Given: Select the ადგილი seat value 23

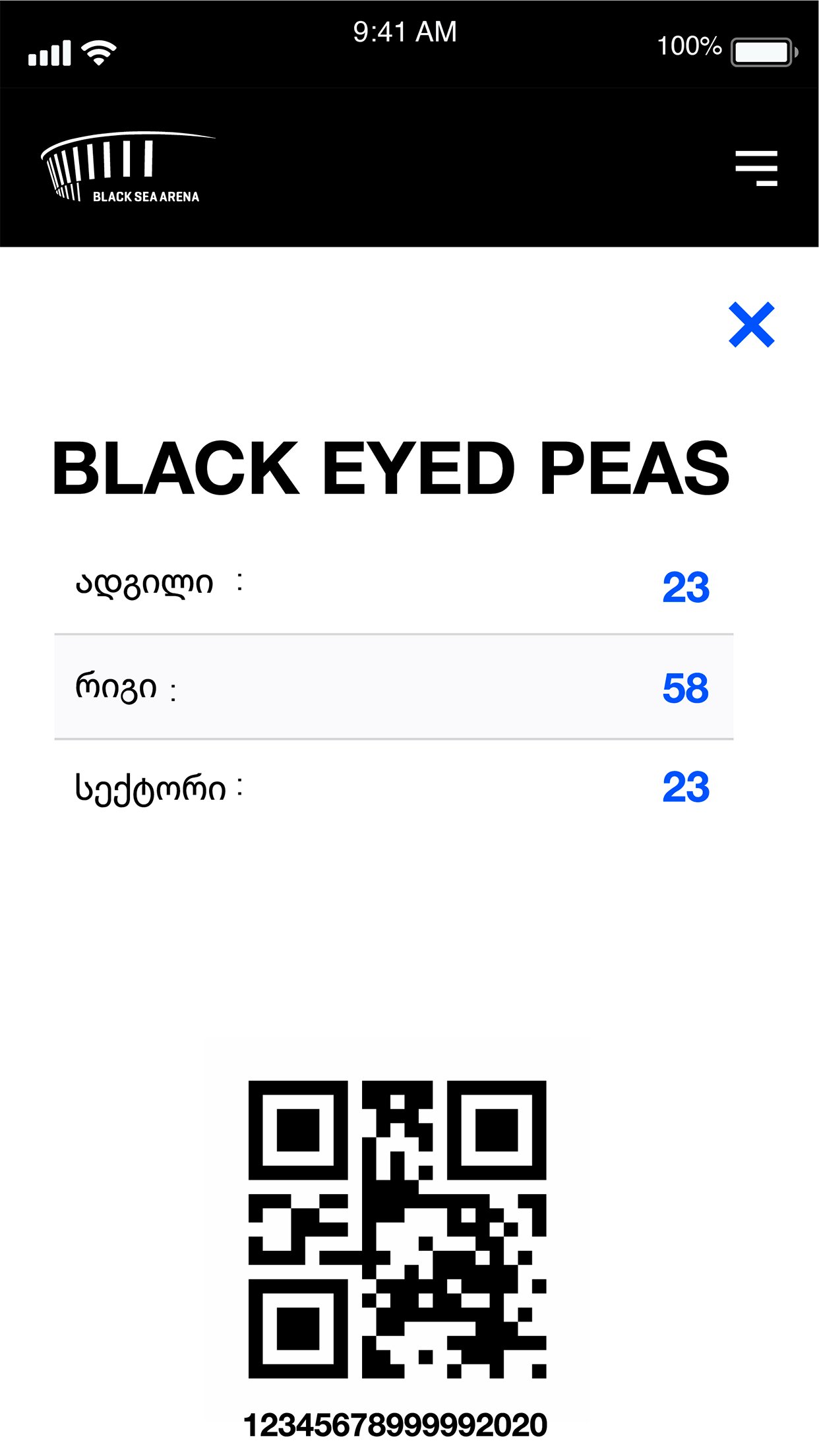Looking at the screenshot, I should [x=686, y=586].
